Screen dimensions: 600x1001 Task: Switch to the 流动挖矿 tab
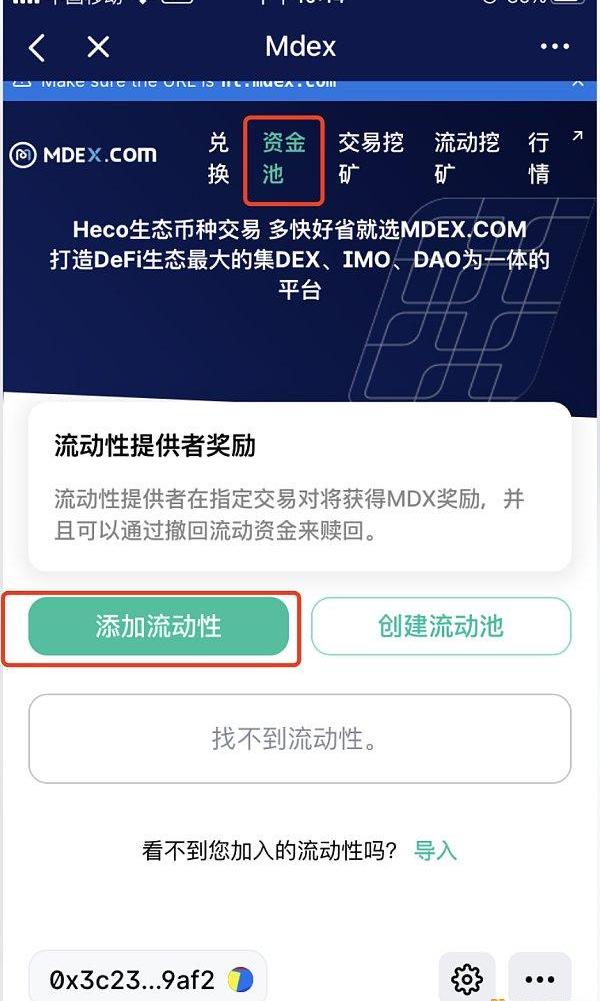pos(466,158)
